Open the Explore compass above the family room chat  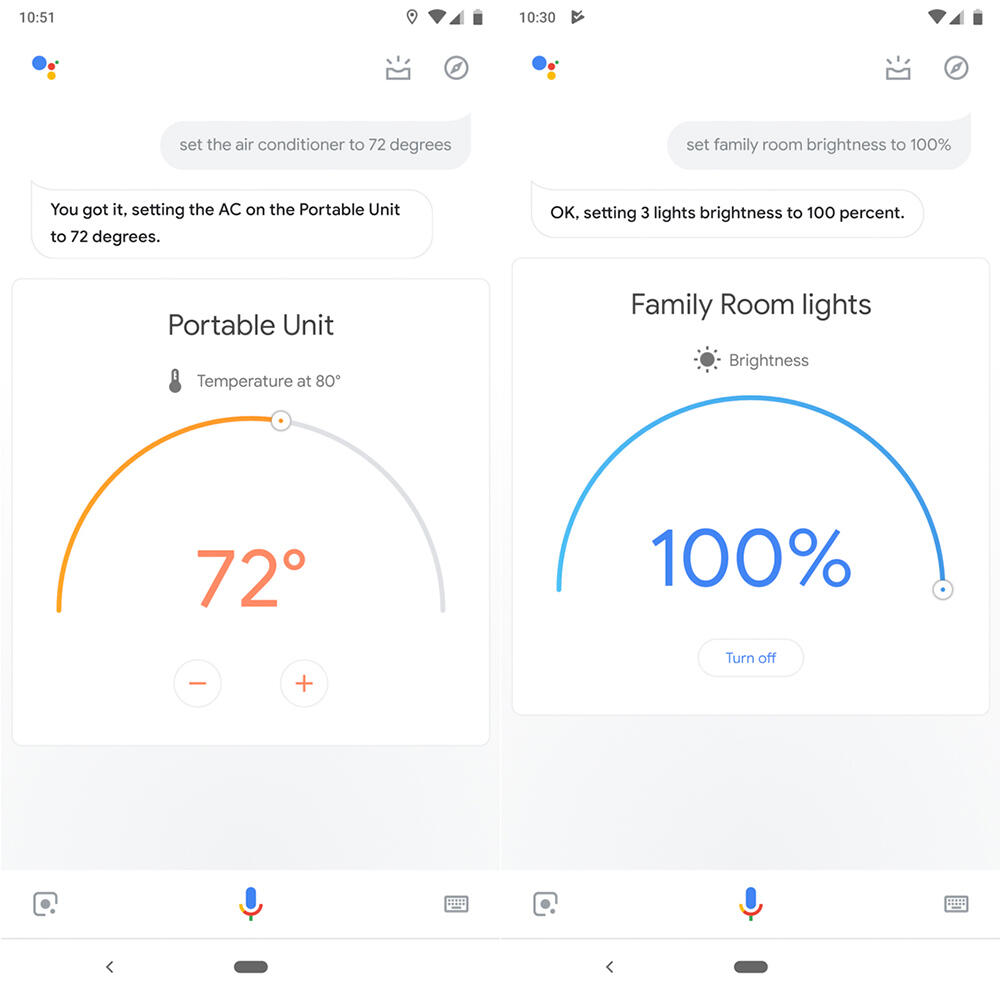tap(956, 68)
